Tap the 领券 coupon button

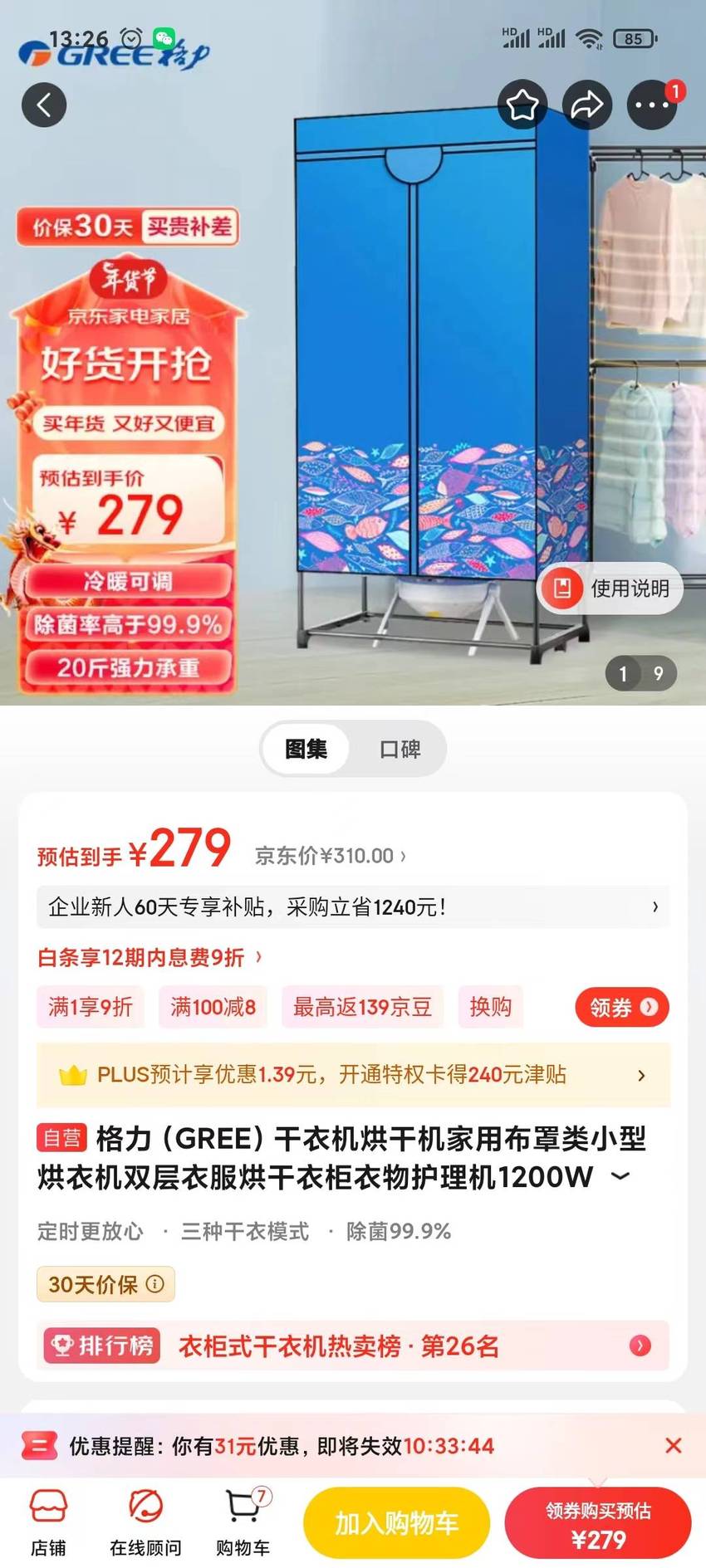622,1007
